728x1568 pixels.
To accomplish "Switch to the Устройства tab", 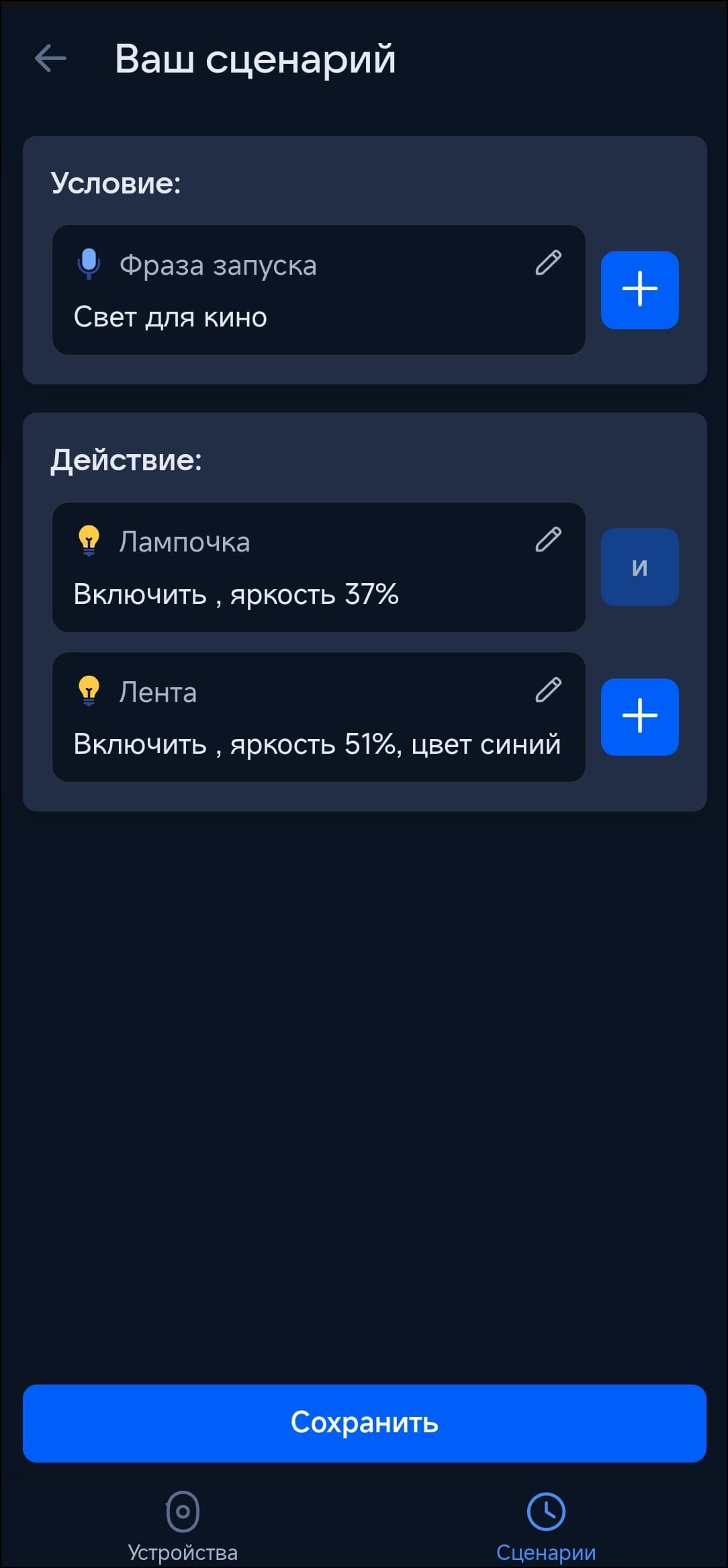I will (183, 1525).
